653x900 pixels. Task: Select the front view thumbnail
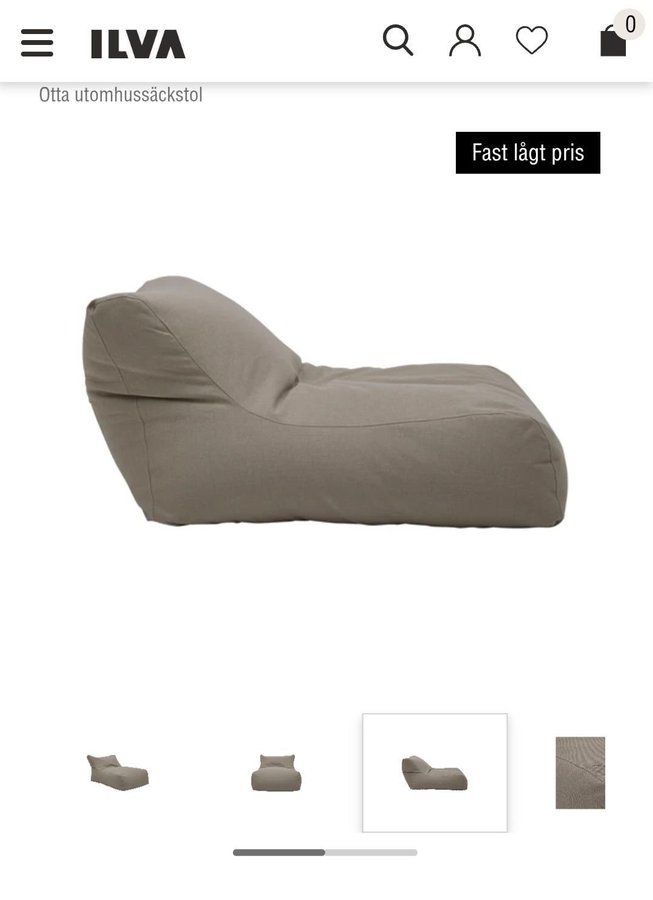(x=276, y=772)
